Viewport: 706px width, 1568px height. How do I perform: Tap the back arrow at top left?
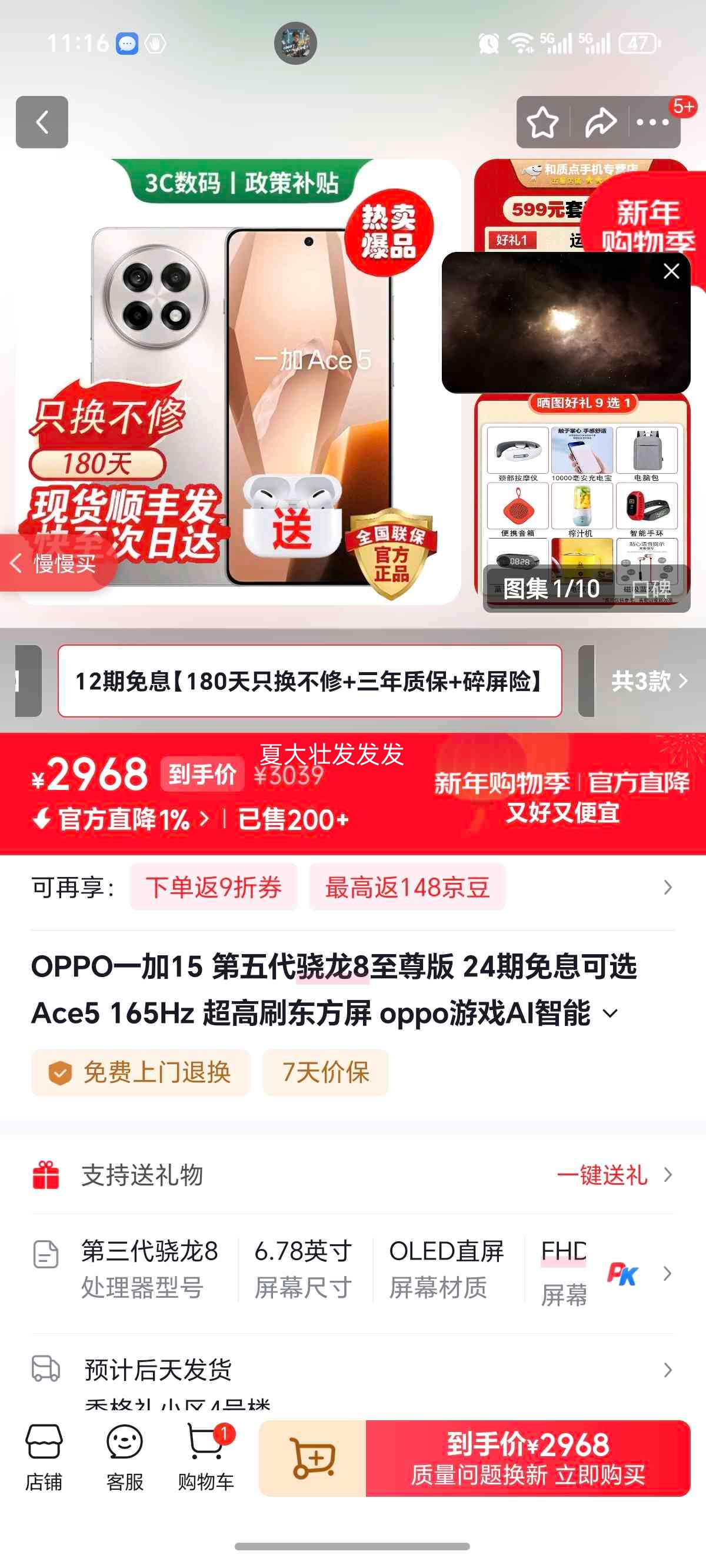[x=41, y=122]
